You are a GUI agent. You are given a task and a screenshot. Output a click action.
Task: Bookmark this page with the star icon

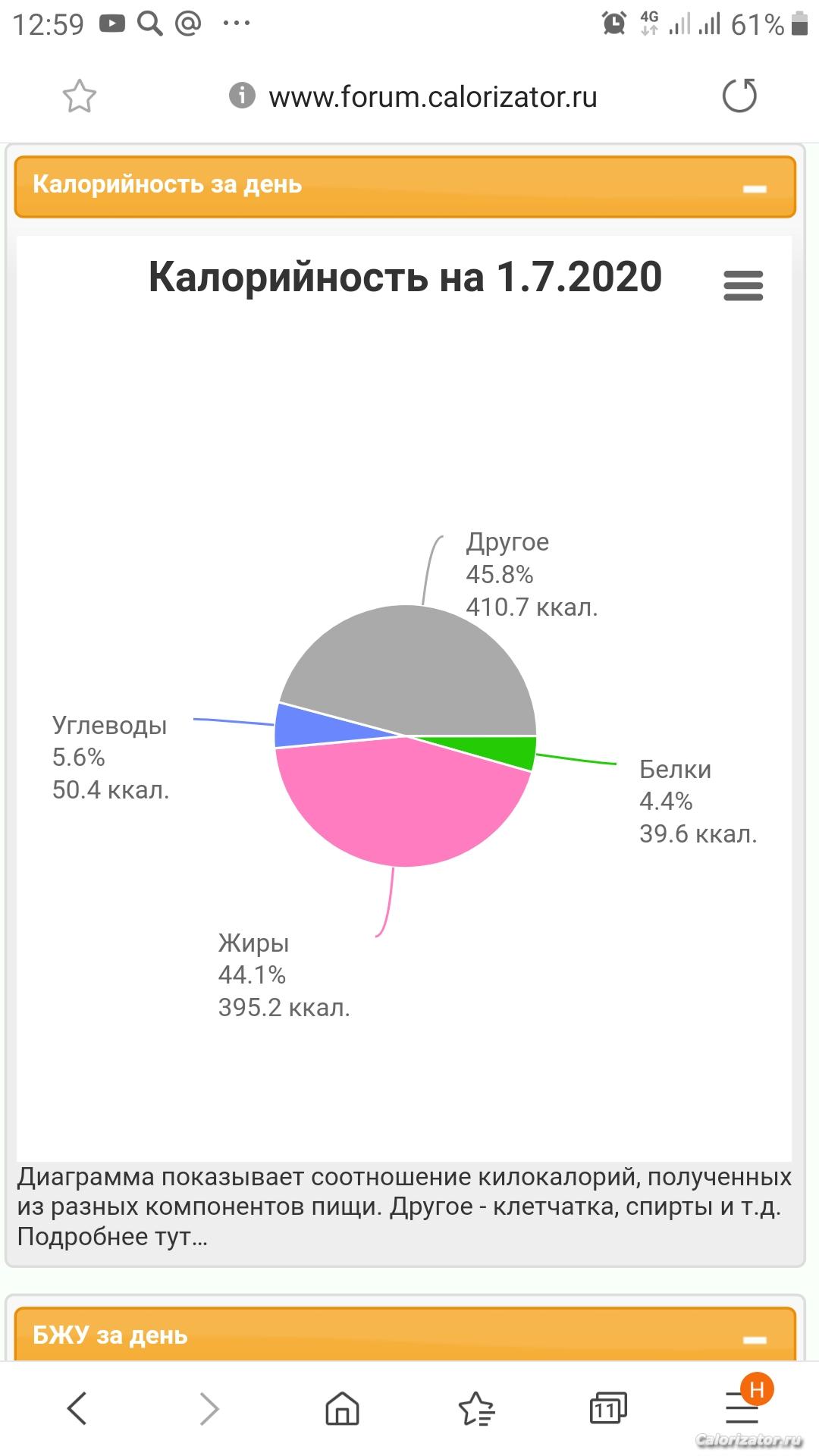pyautogui.click(x=79, y=97)
